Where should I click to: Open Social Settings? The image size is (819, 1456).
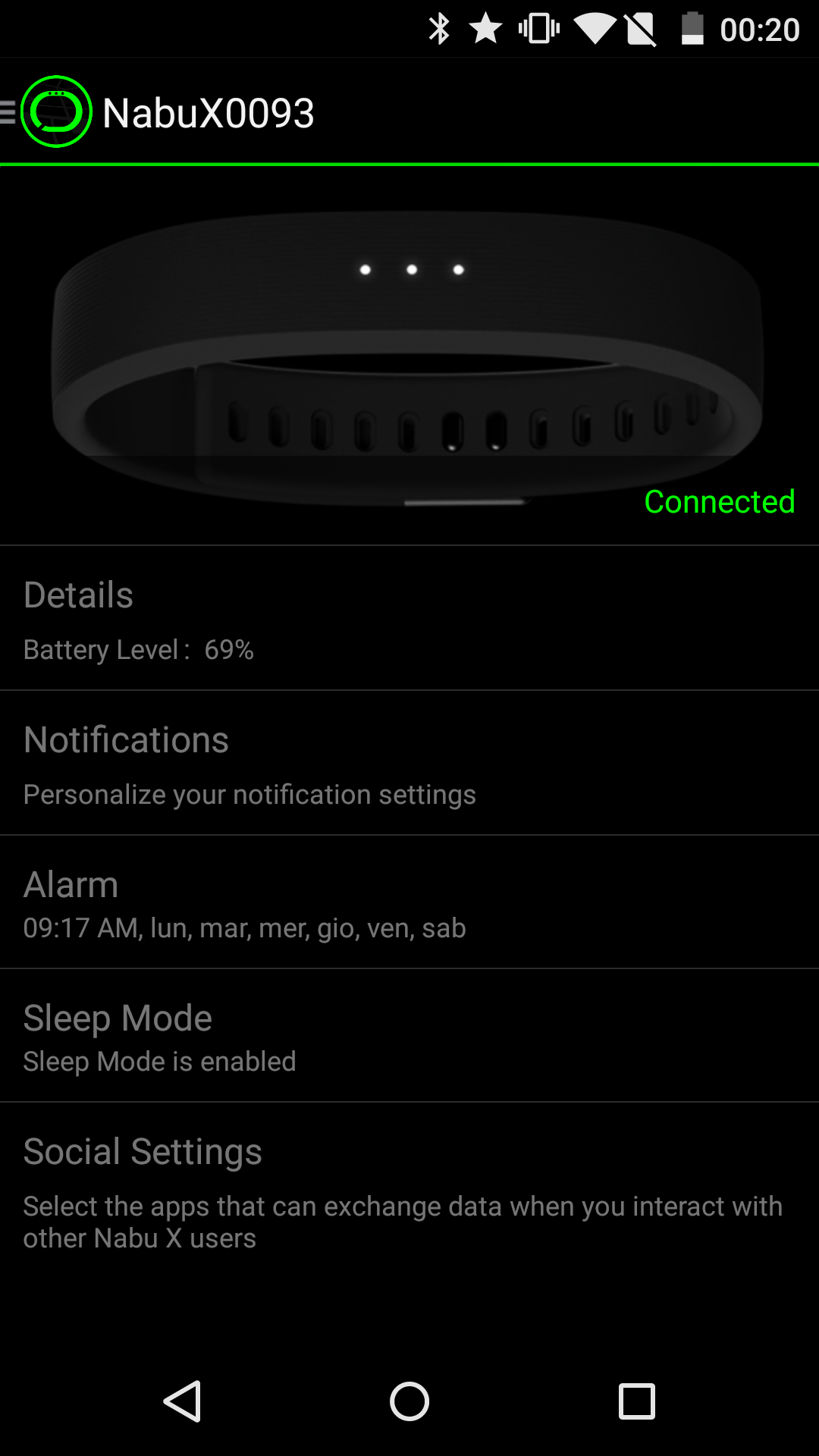click(x=409, y=1191)
